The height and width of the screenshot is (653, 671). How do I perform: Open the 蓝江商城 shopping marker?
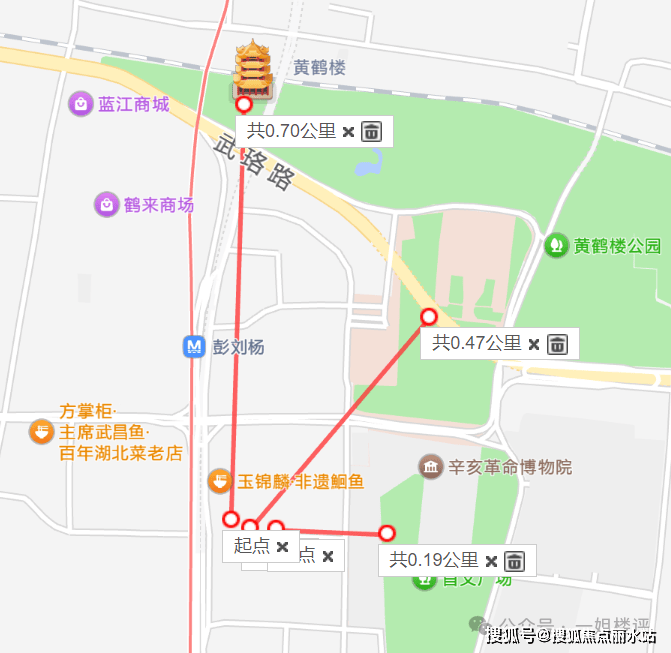click(81, 103)
